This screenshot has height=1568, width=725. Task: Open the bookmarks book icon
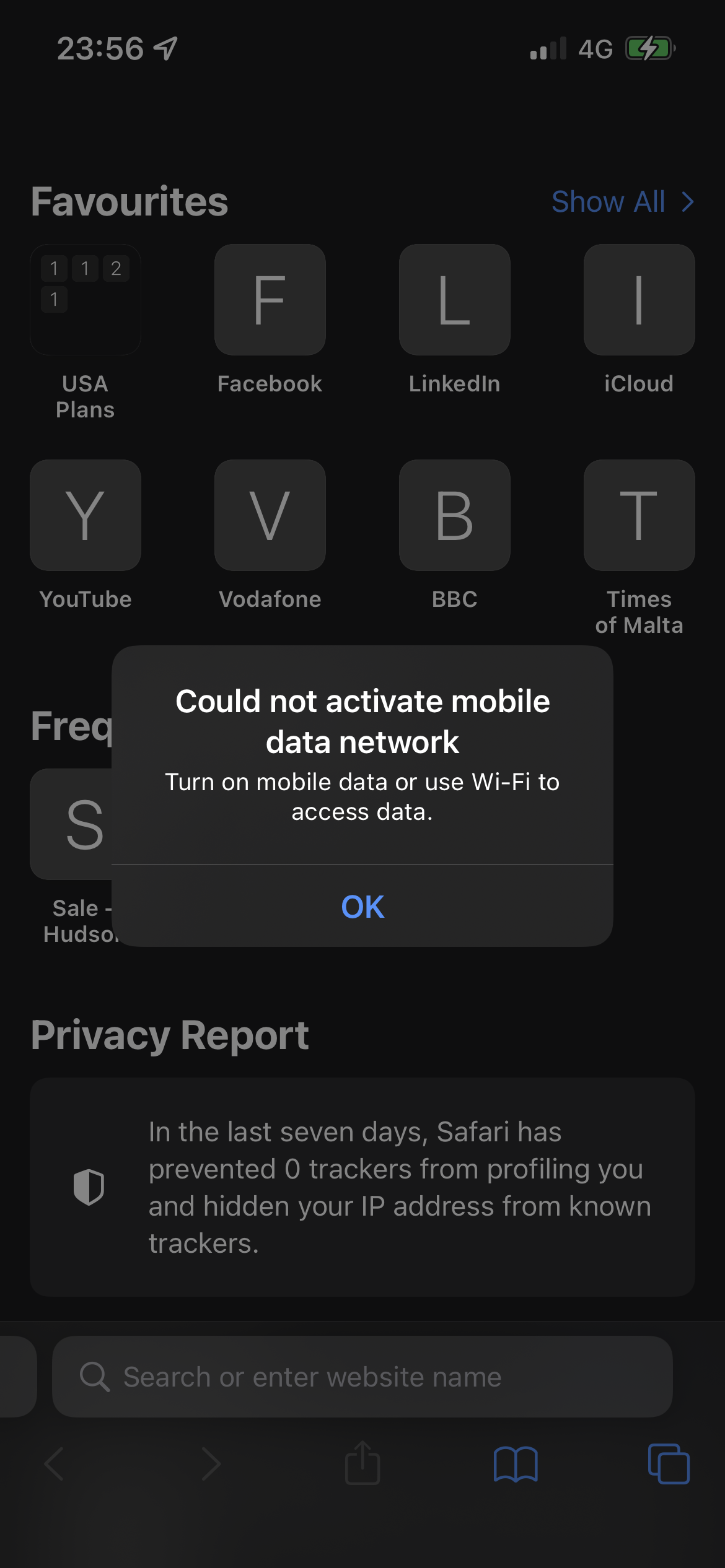tap(516, 1464)
